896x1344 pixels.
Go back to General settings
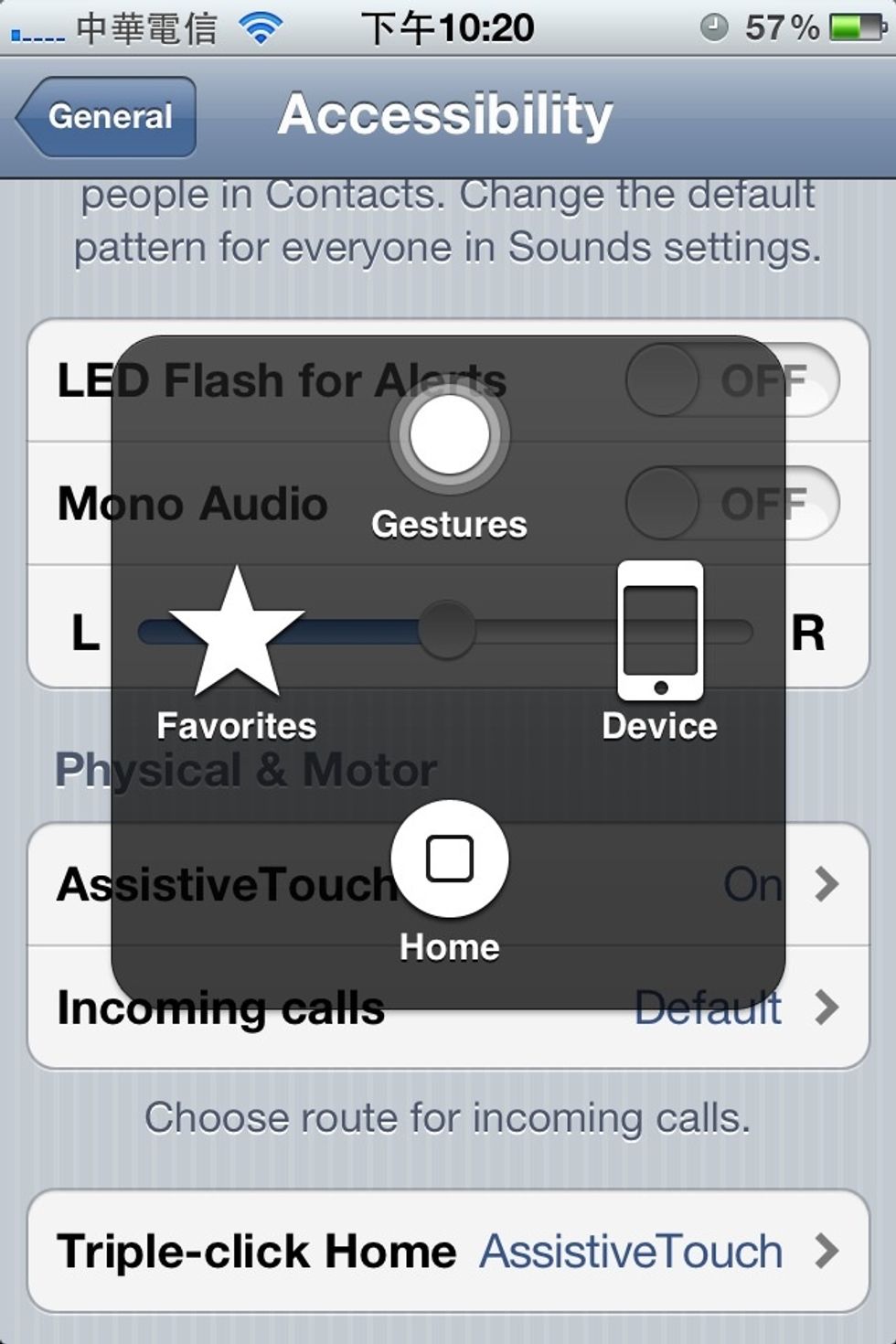click(x=107, y=117)
